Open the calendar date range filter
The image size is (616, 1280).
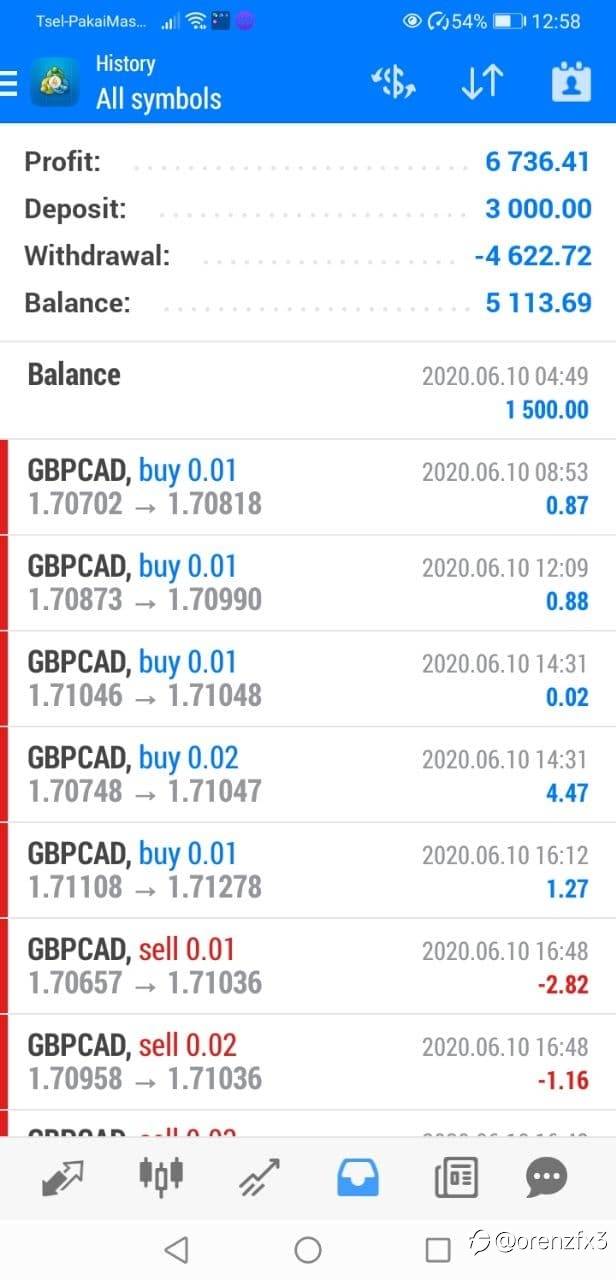(x=571, y=83)
